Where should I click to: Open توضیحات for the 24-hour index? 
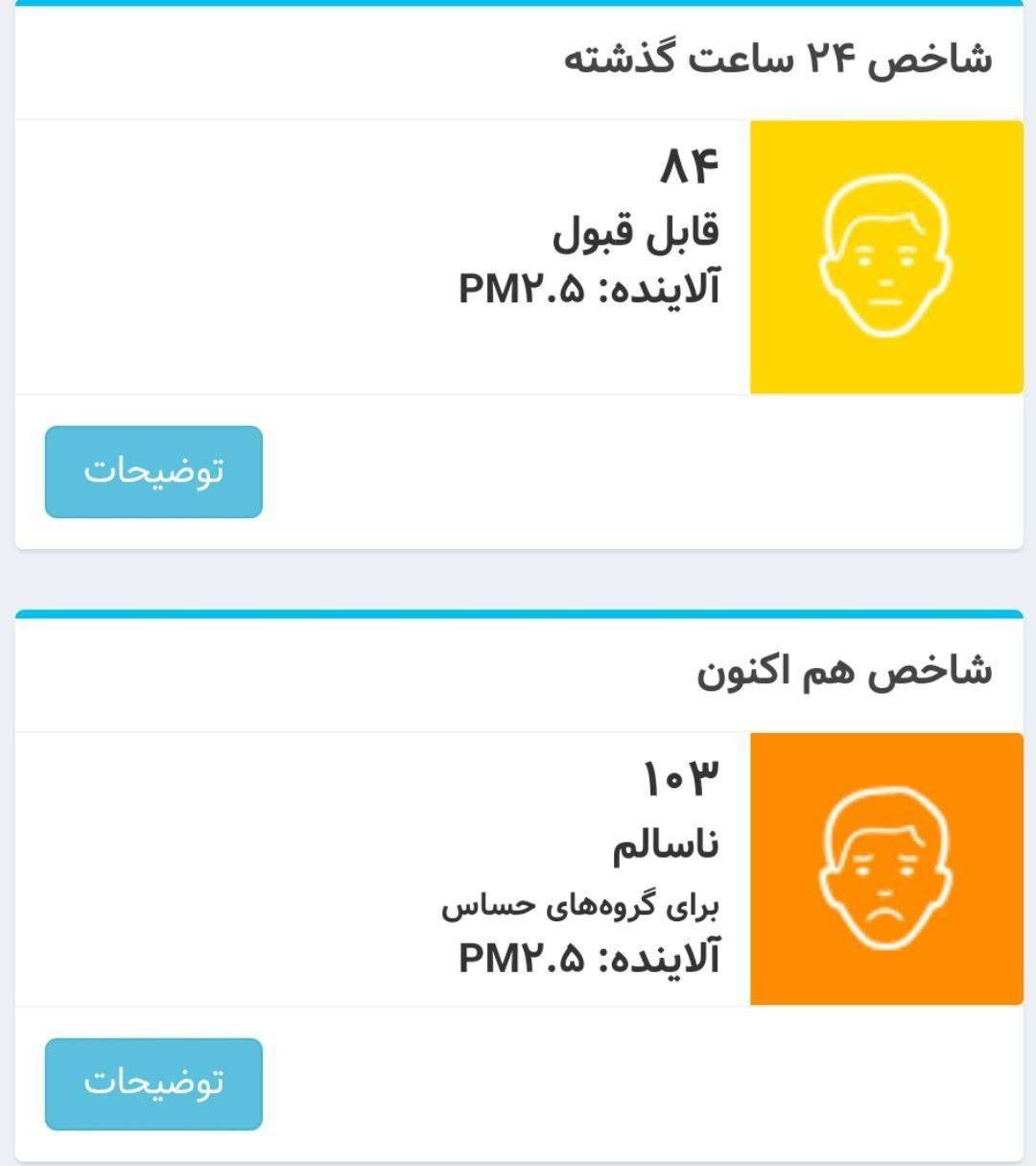[x=153, y=471]
